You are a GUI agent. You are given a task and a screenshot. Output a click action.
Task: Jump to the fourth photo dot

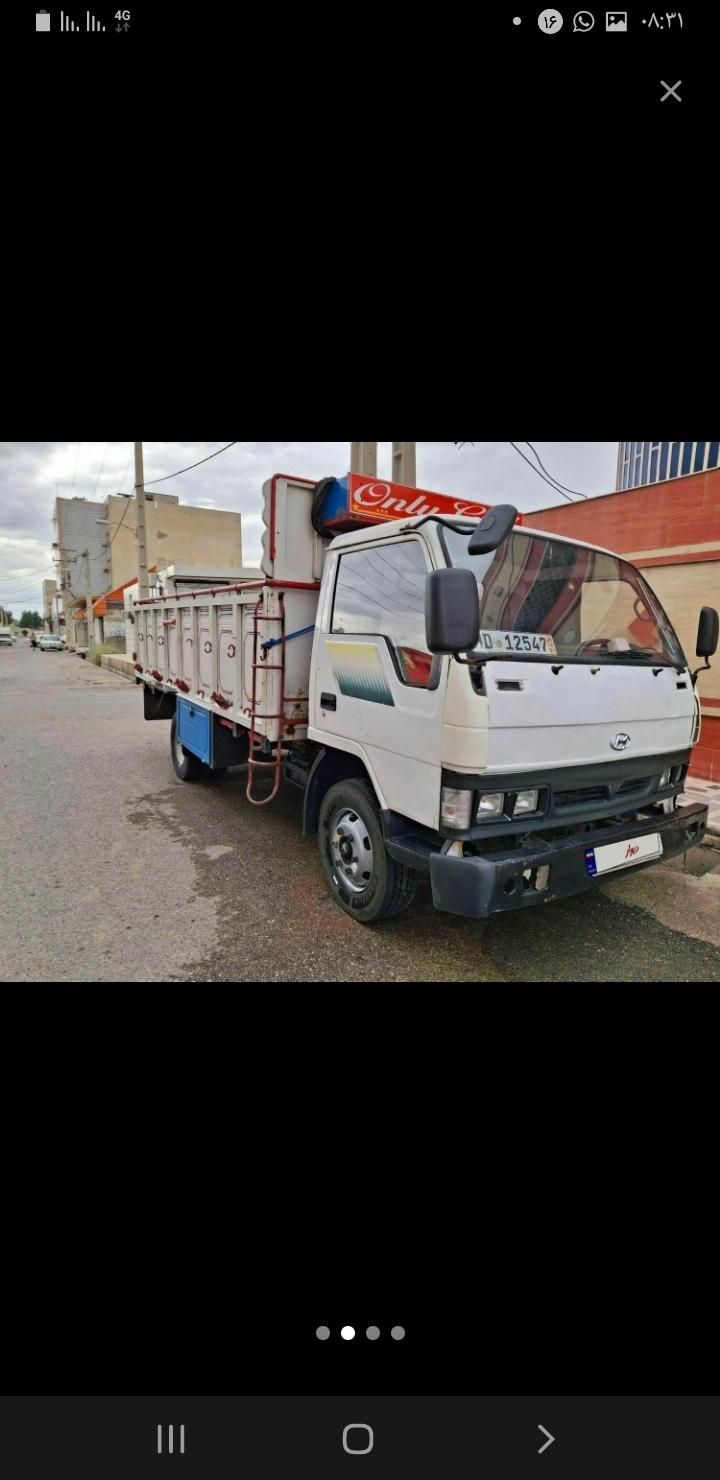pyautogui.click(x=398, y=1333)
